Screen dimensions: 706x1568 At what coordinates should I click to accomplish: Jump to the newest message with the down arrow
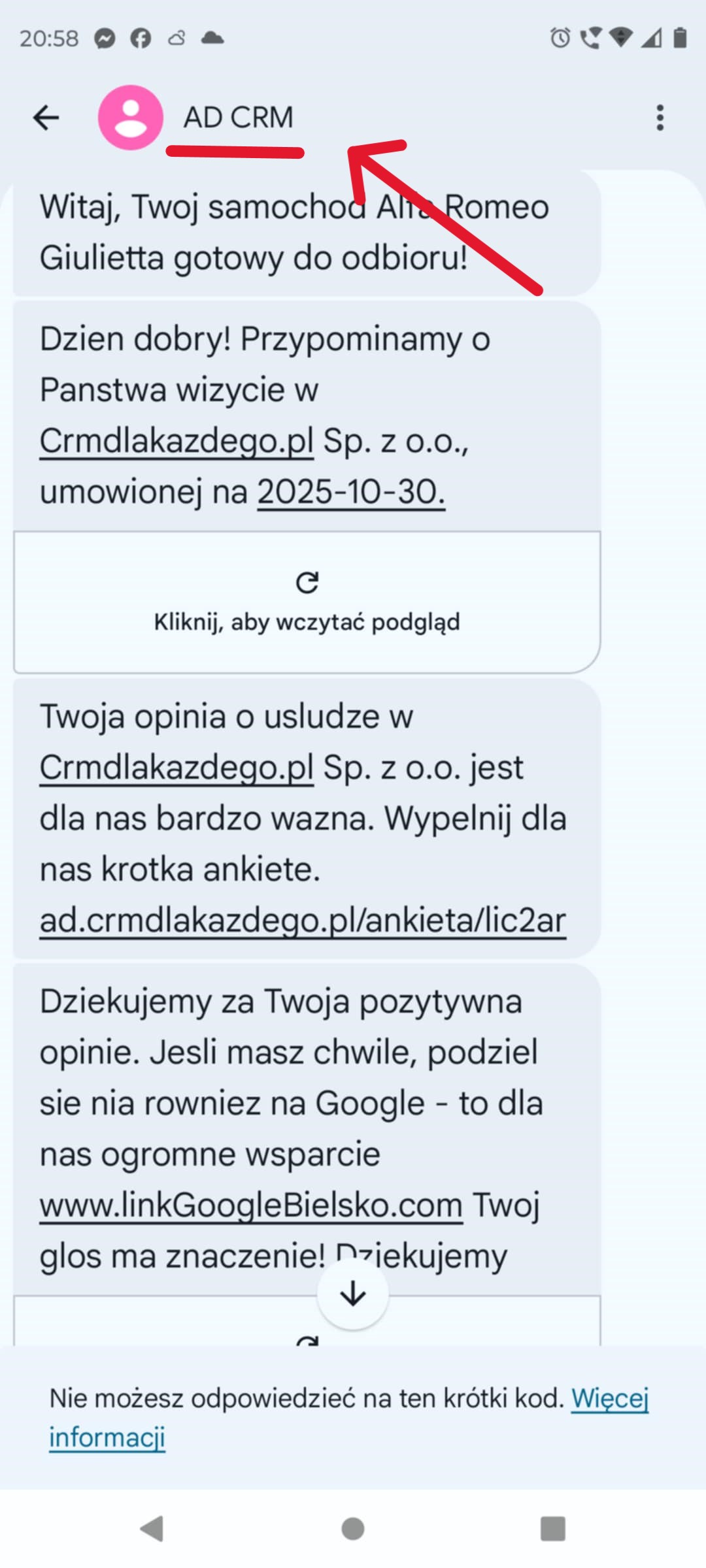[x=353, y=1294]
